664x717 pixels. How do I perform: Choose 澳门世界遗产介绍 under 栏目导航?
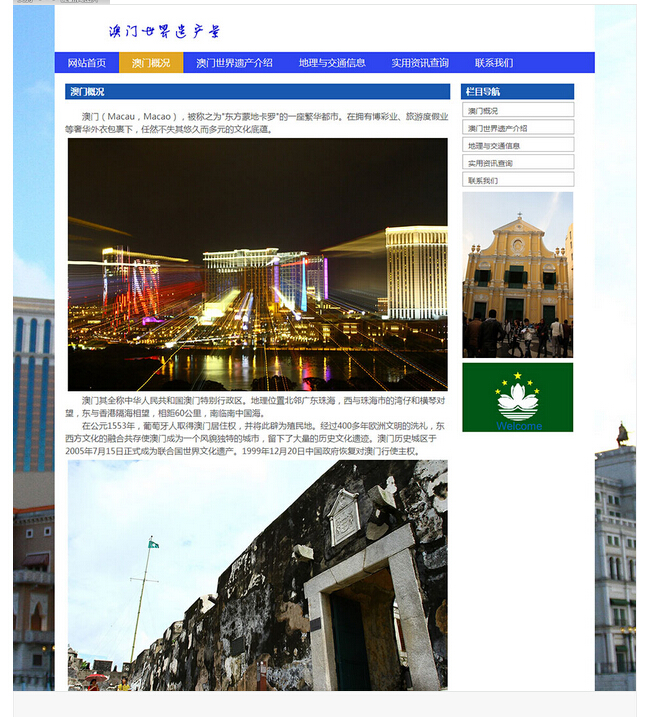coord(517,128)
